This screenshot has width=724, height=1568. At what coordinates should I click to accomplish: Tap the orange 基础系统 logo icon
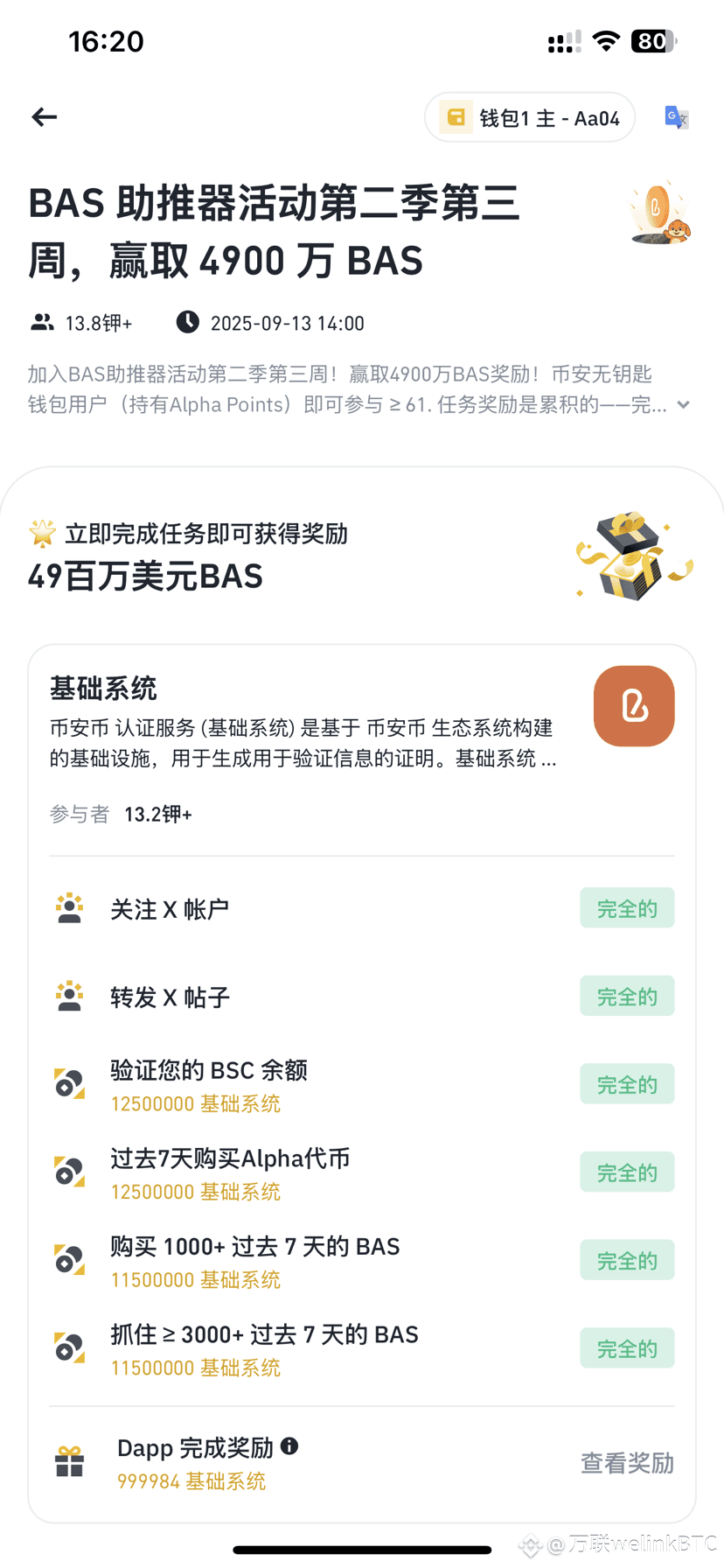click(633, 706)
